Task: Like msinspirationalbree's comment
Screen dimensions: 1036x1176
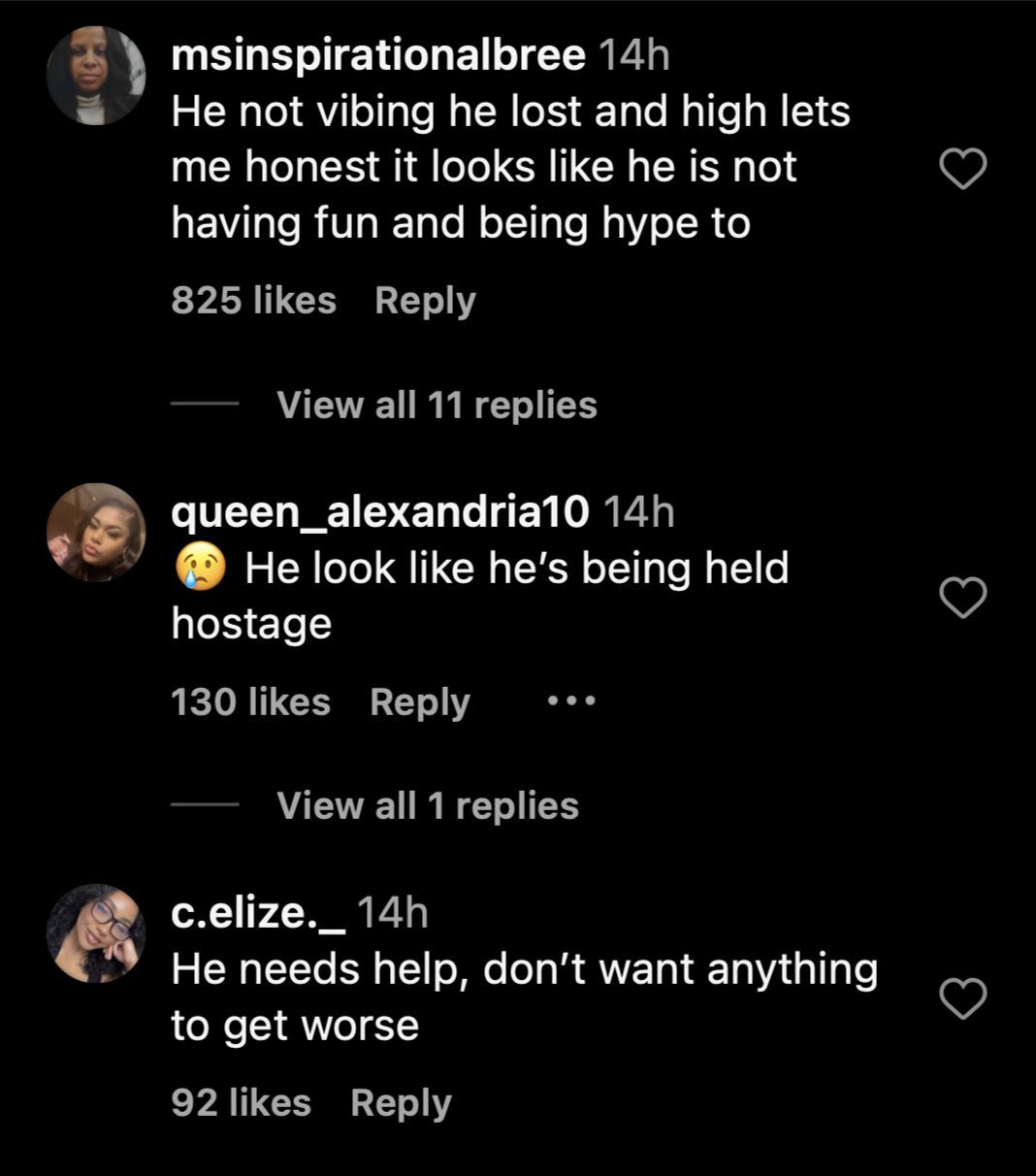Action: click(x=963, y=170)
